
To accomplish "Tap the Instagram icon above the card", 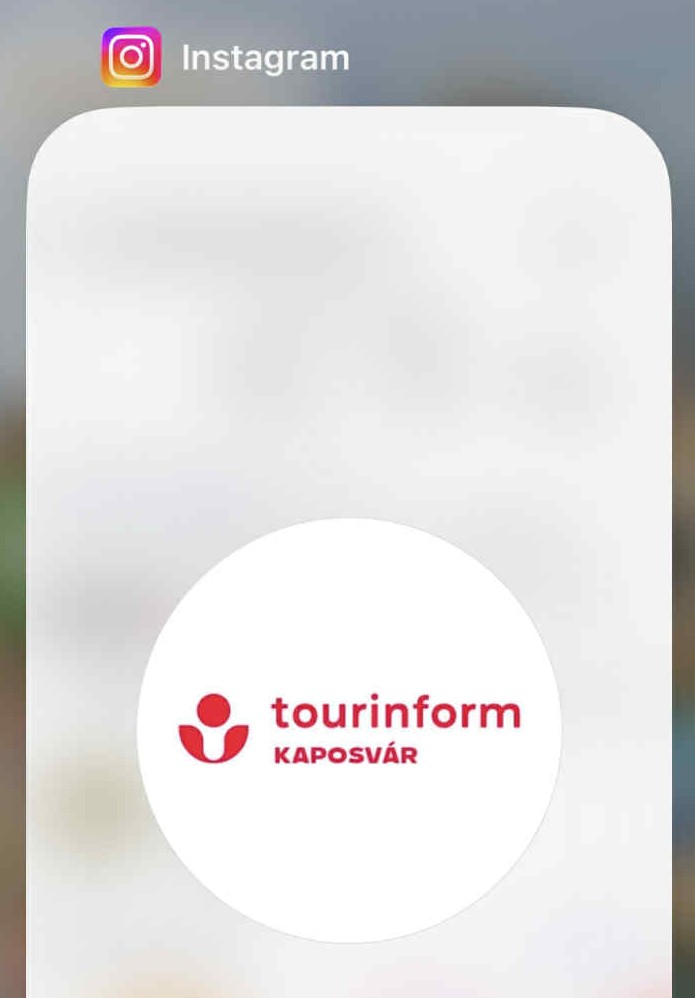I will (131, 57).
